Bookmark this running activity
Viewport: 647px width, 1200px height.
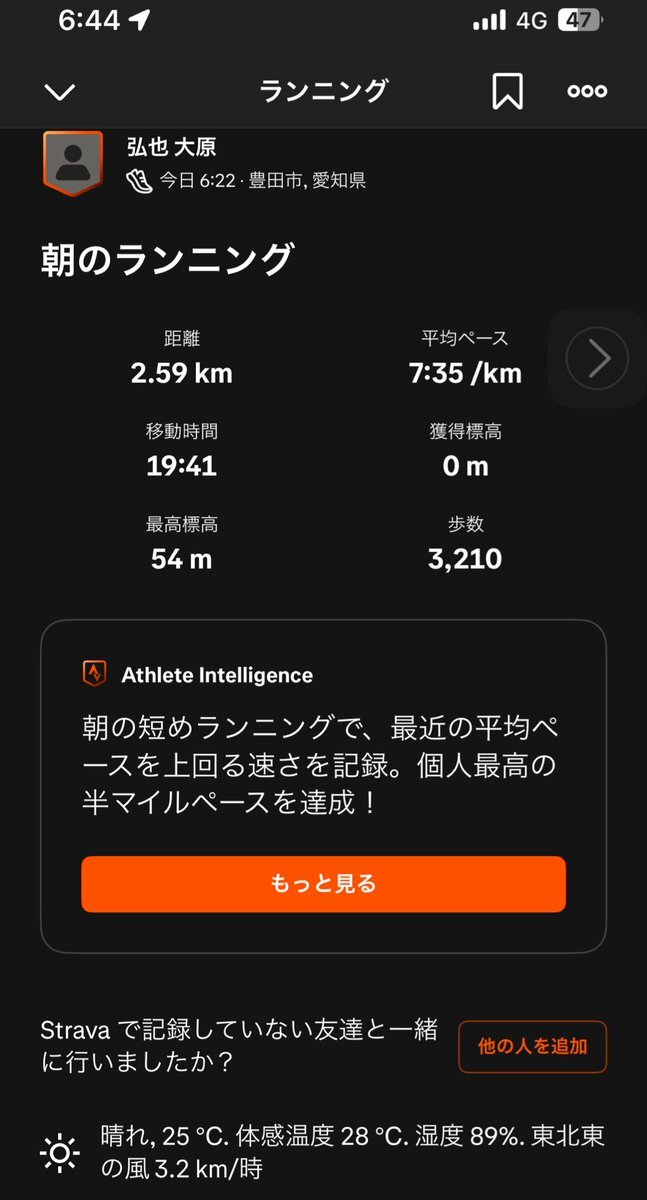[508, 91]
